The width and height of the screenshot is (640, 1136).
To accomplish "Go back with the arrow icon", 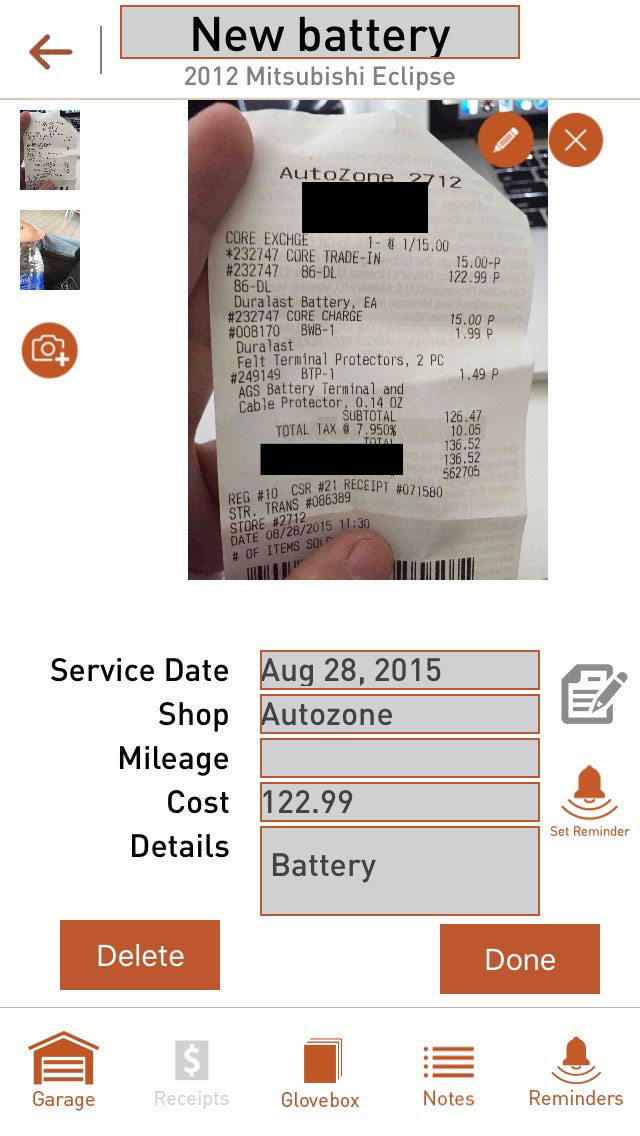I will pos(51,51).
